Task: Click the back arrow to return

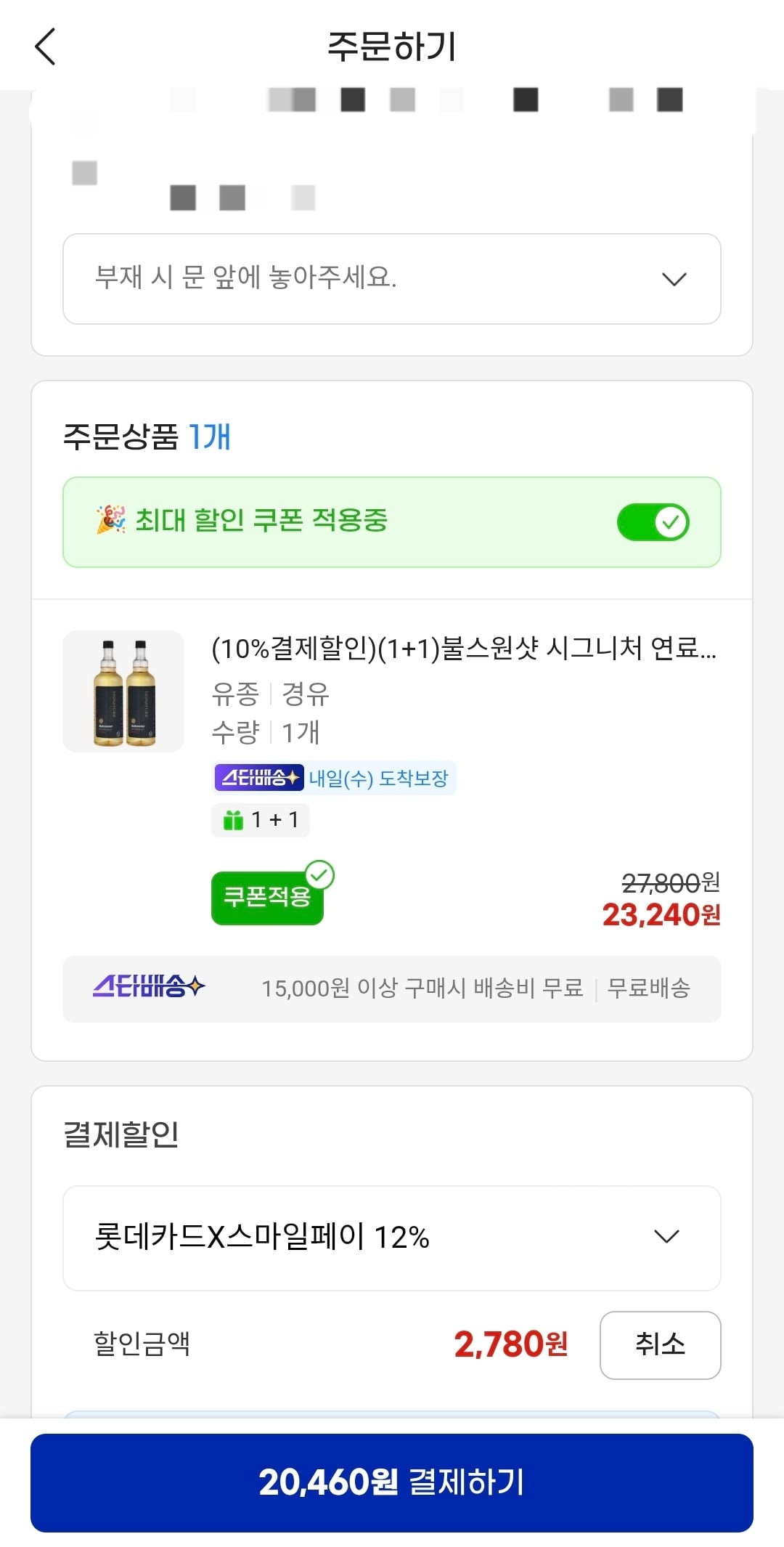Action: [46, 45]
